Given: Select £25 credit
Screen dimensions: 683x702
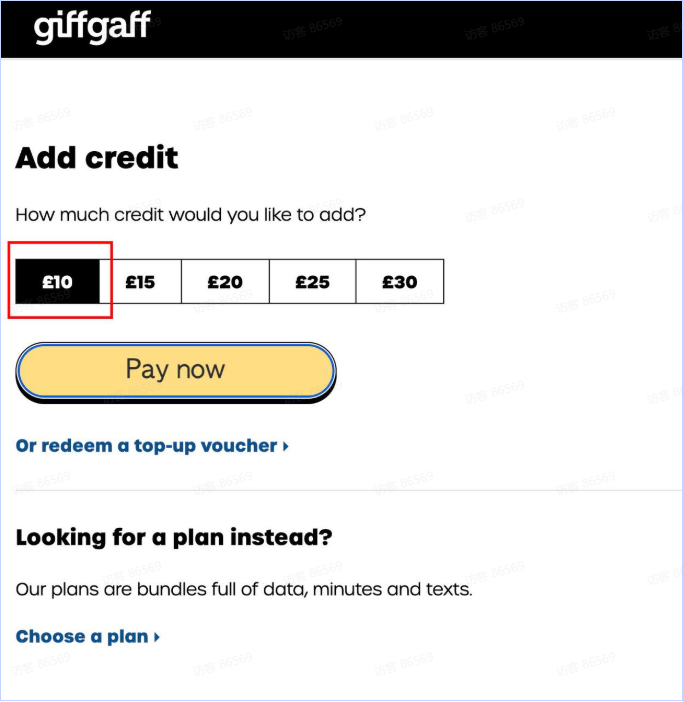Looking at the screenshot, I should pos(312,282).
